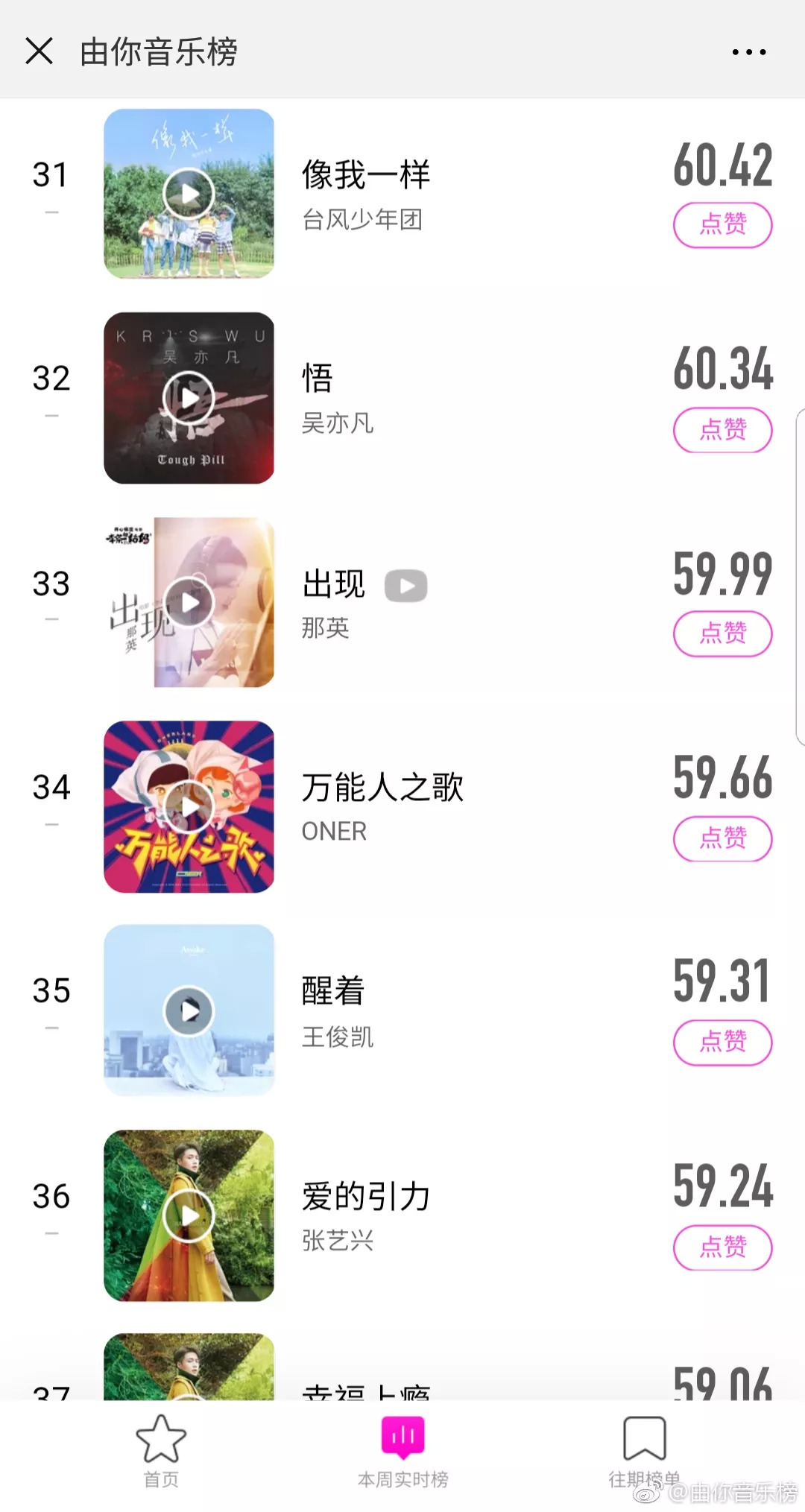Close the 由你音乐榜 page

pos(39,51)
